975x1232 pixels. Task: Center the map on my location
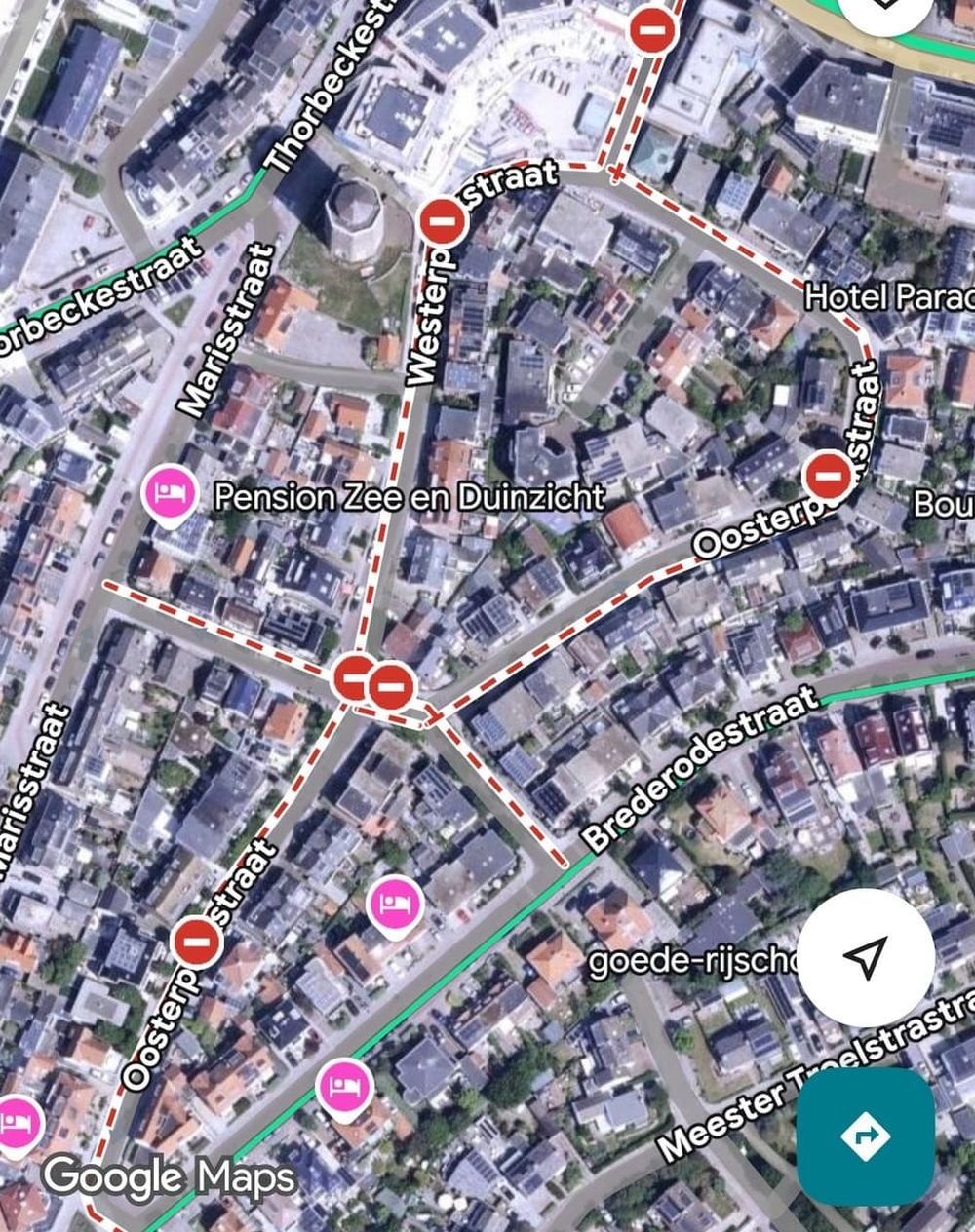[x=866, y=958]
